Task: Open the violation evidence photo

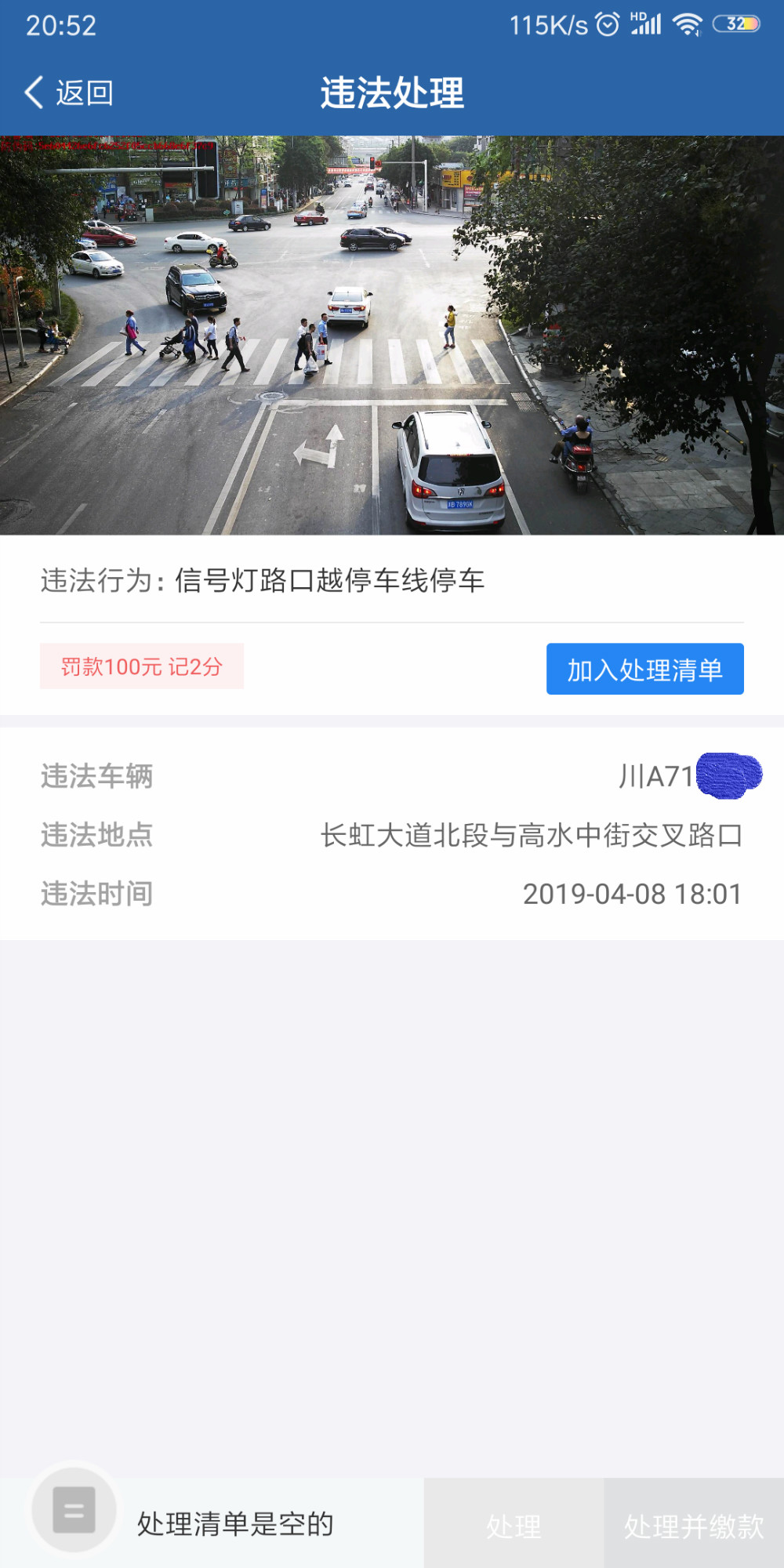Action: click(392, 336)
